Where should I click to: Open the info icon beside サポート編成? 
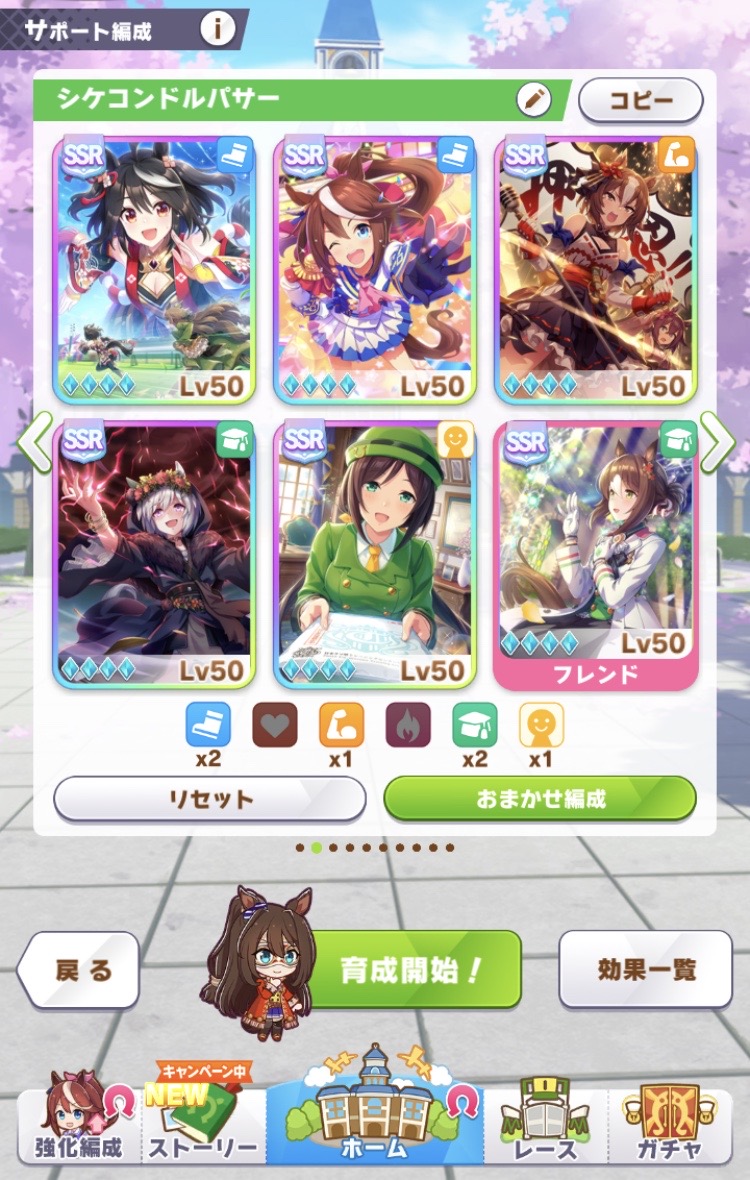click(217, 29)
